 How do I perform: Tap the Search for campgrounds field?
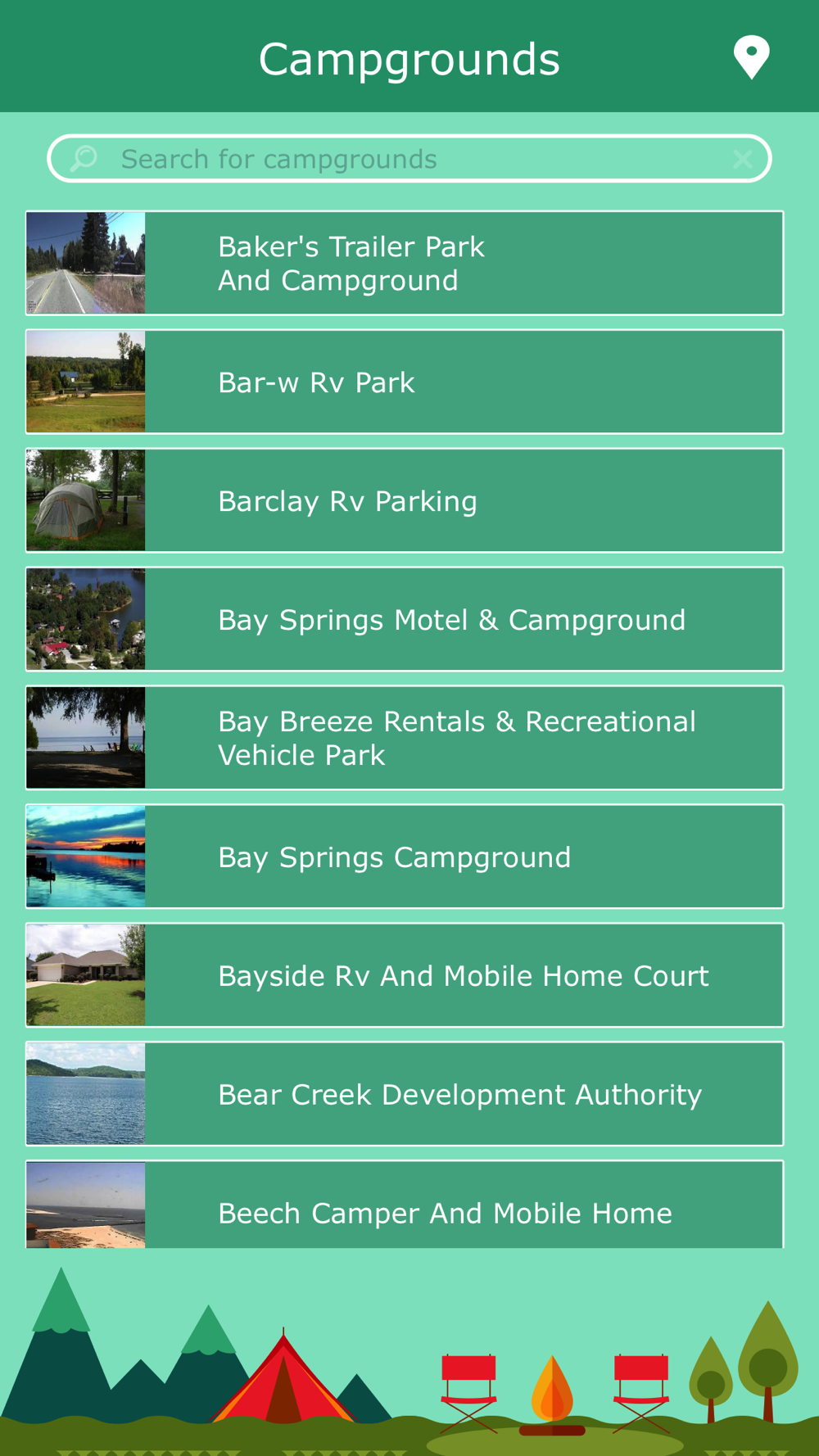point(409,159)
